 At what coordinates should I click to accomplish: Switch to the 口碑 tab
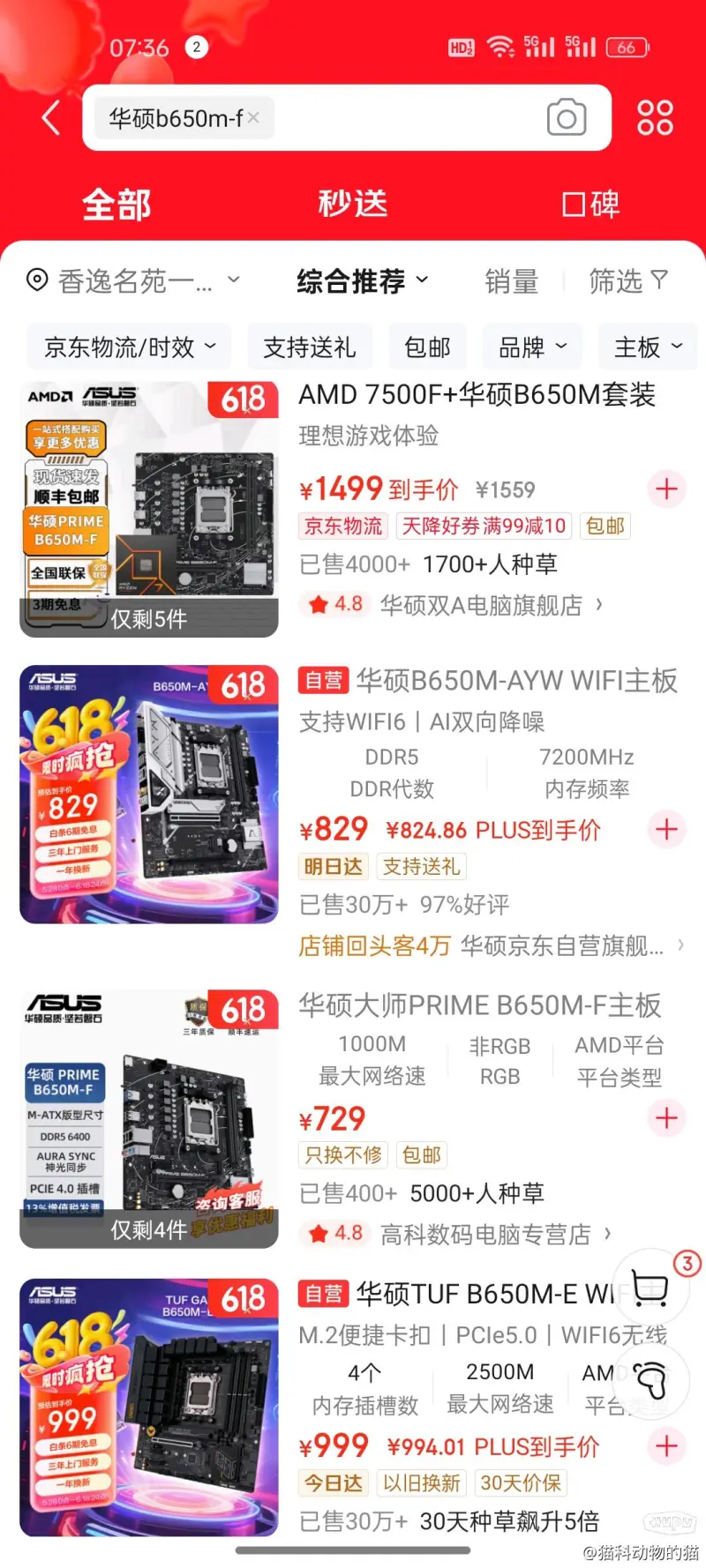[x=590, y=204]
